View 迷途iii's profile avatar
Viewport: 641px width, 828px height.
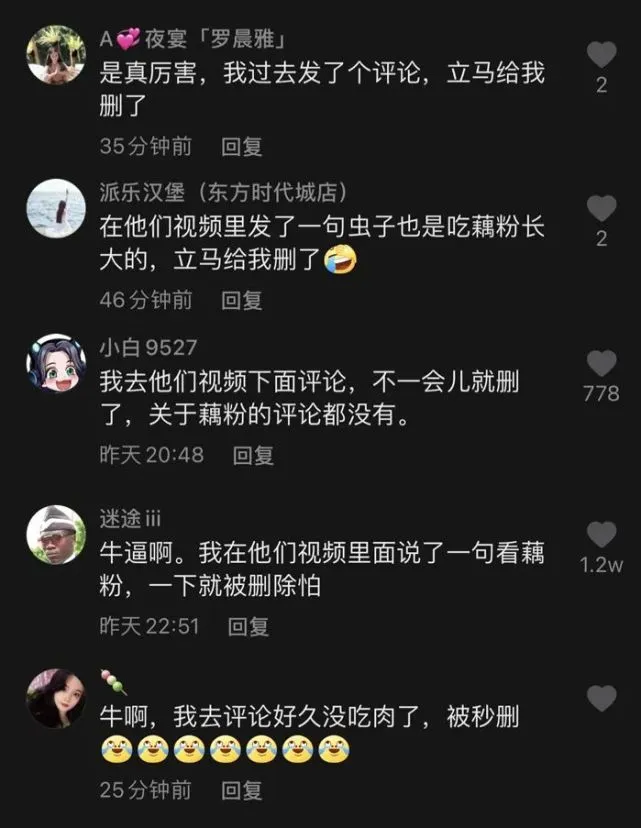(55, 534)
